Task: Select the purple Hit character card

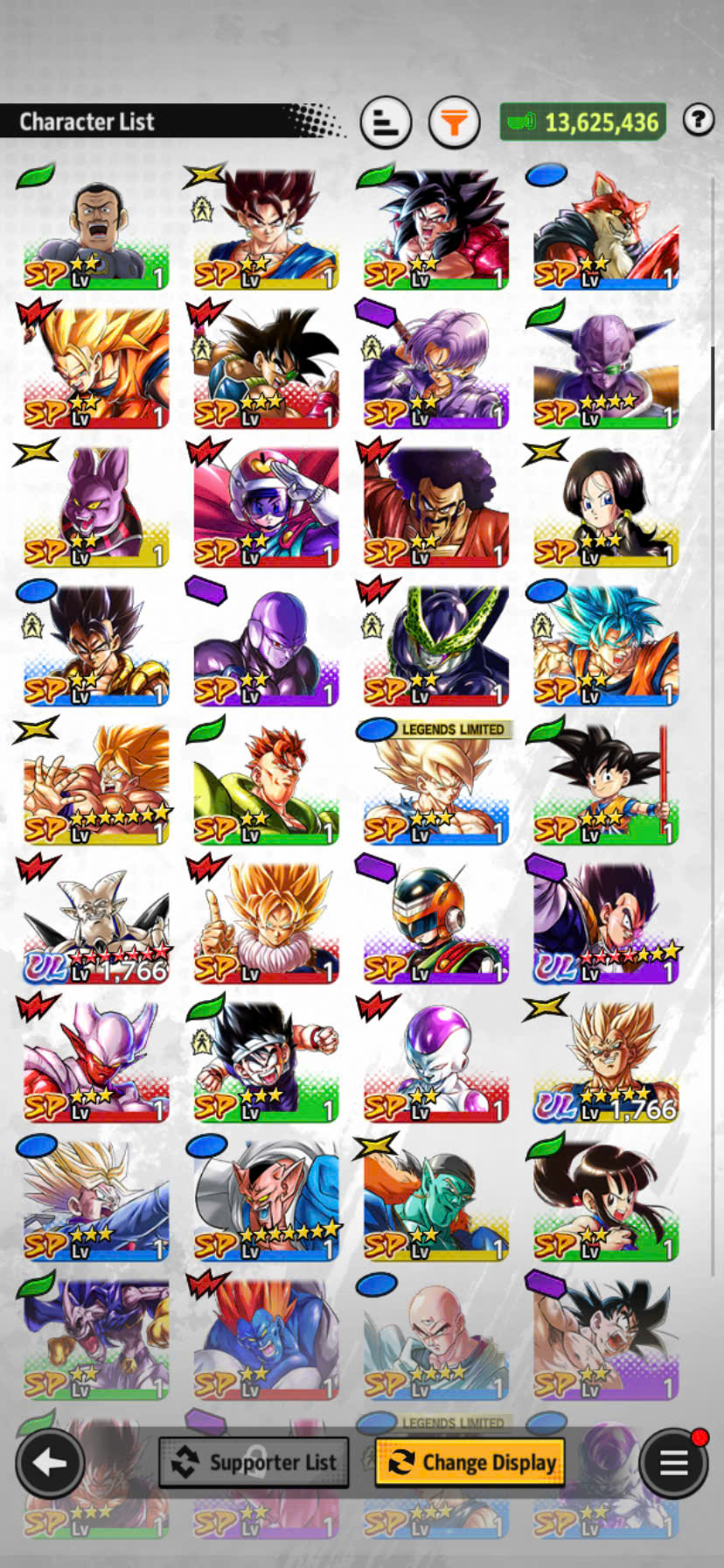Action: tap(266, 645)
